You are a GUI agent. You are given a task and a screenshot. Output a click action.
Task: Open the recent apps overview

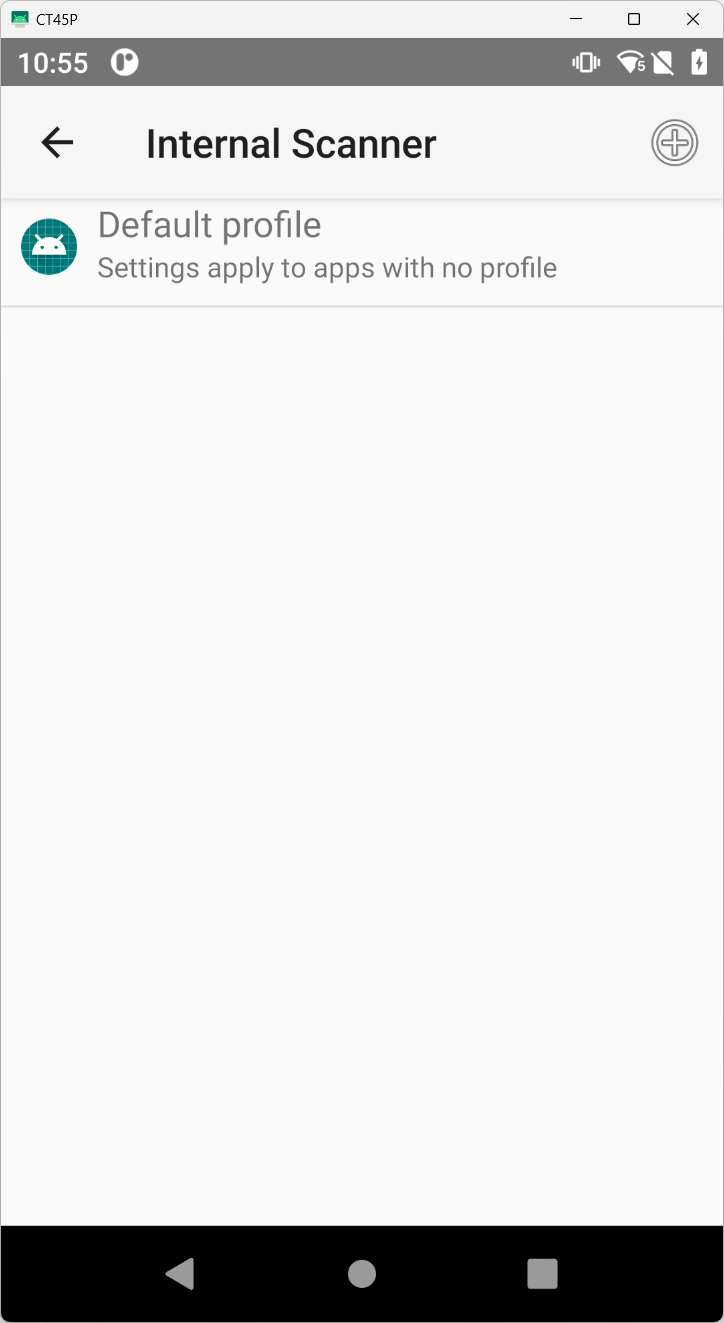pos(542,1273)
